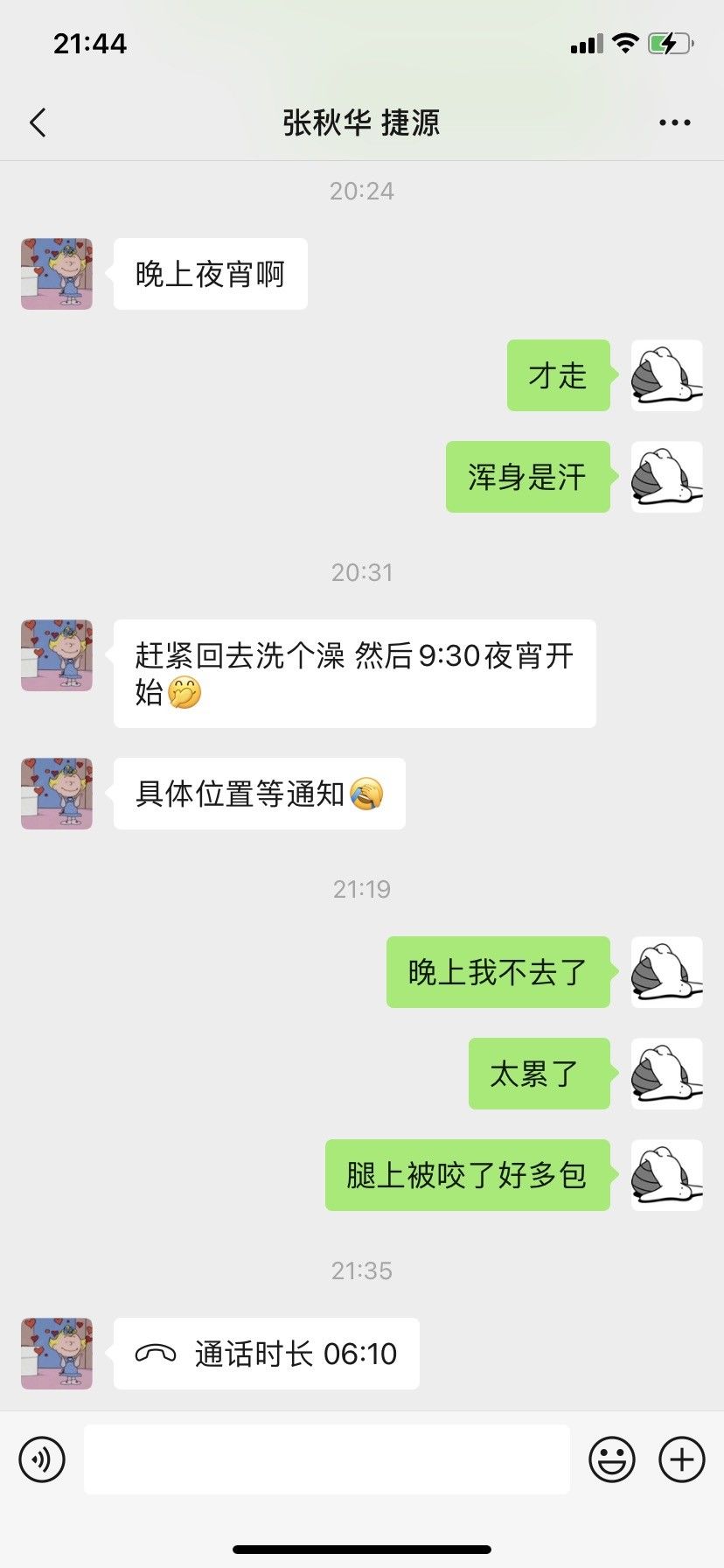This screenshot has height=1568, width=724.
Task: Open the emoji sticker panel
Action: [x=611, y=1459]
